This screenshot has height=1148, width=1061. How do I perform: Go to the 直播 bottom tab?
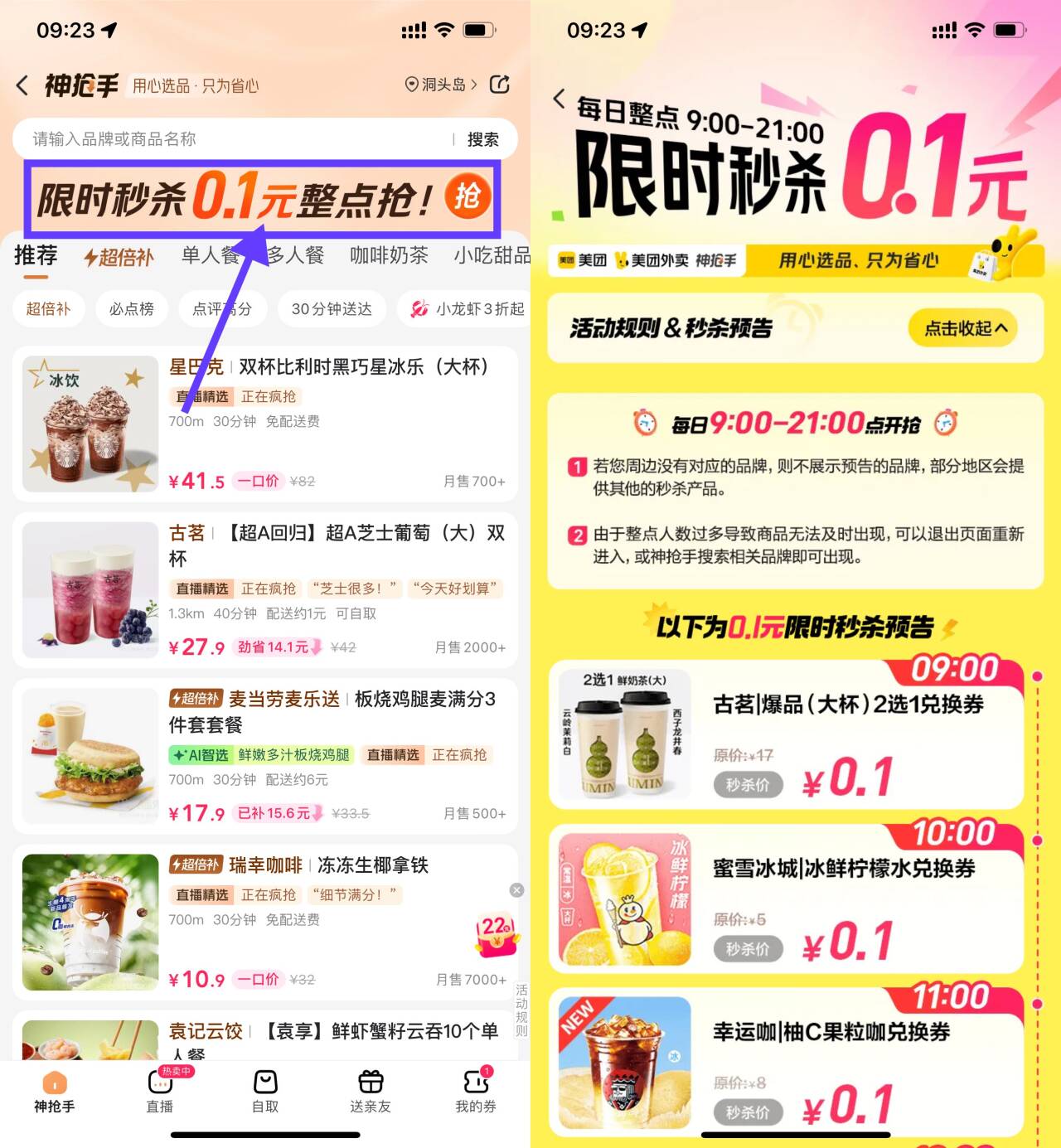159,1090
